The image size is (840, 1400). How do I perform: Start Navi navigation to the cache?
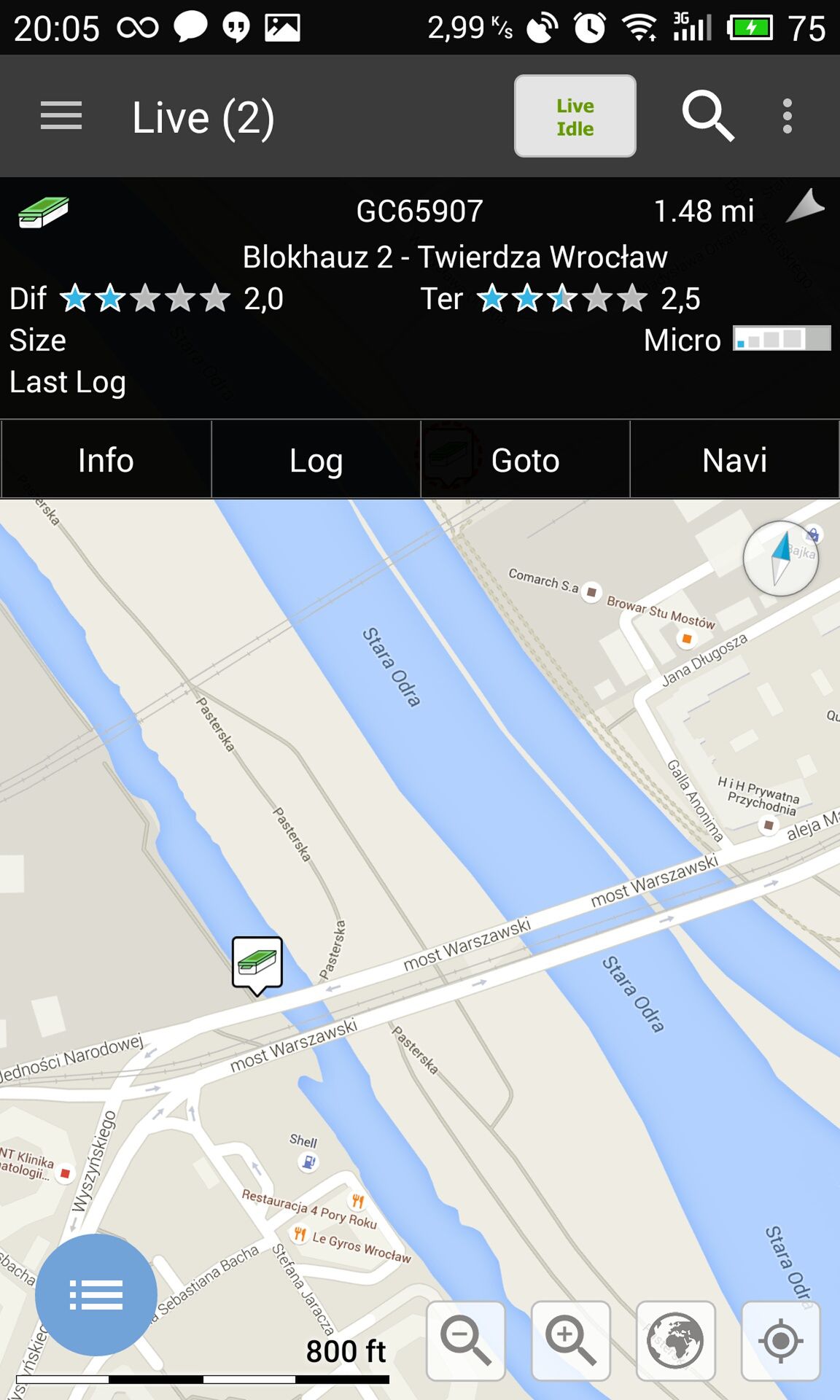(x=734, y=460)
